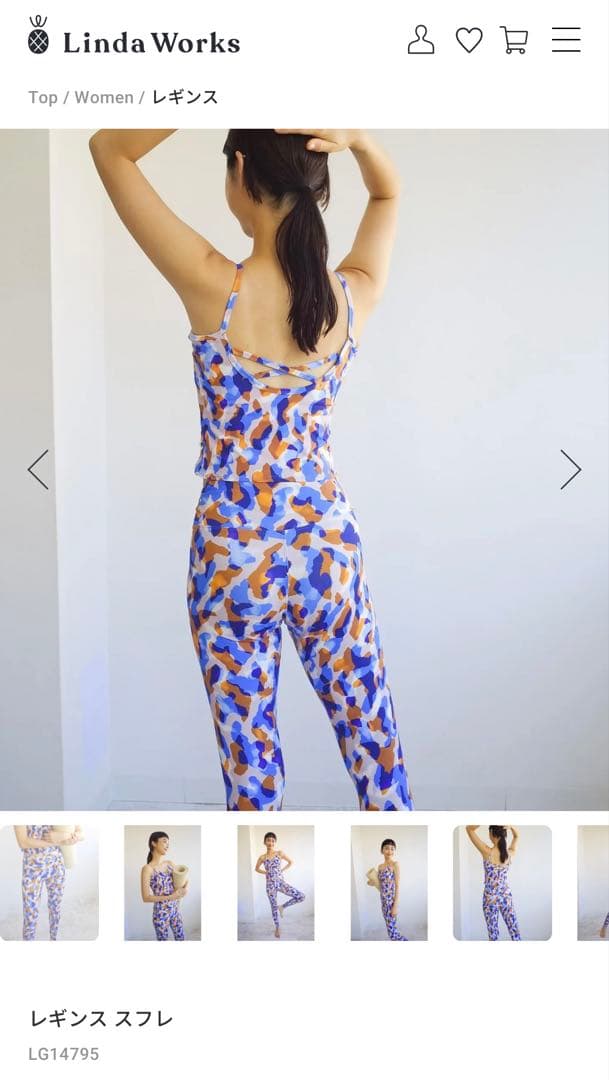Viewport: 609px width, 1080px height.
Task: Go to the Top breadcrumb link
Action: (x=43, y=97)
